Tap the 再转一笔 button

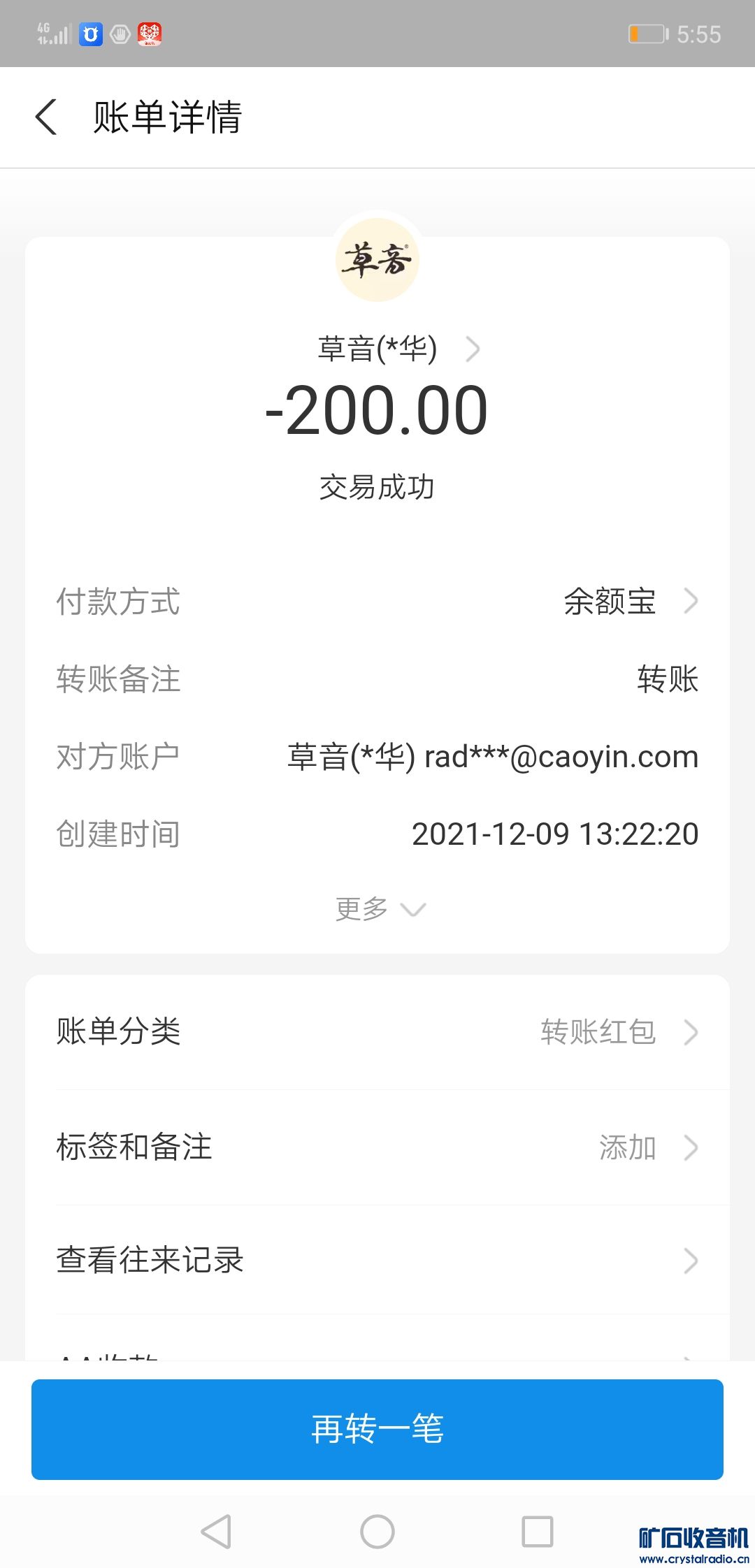click(377, 1429)
